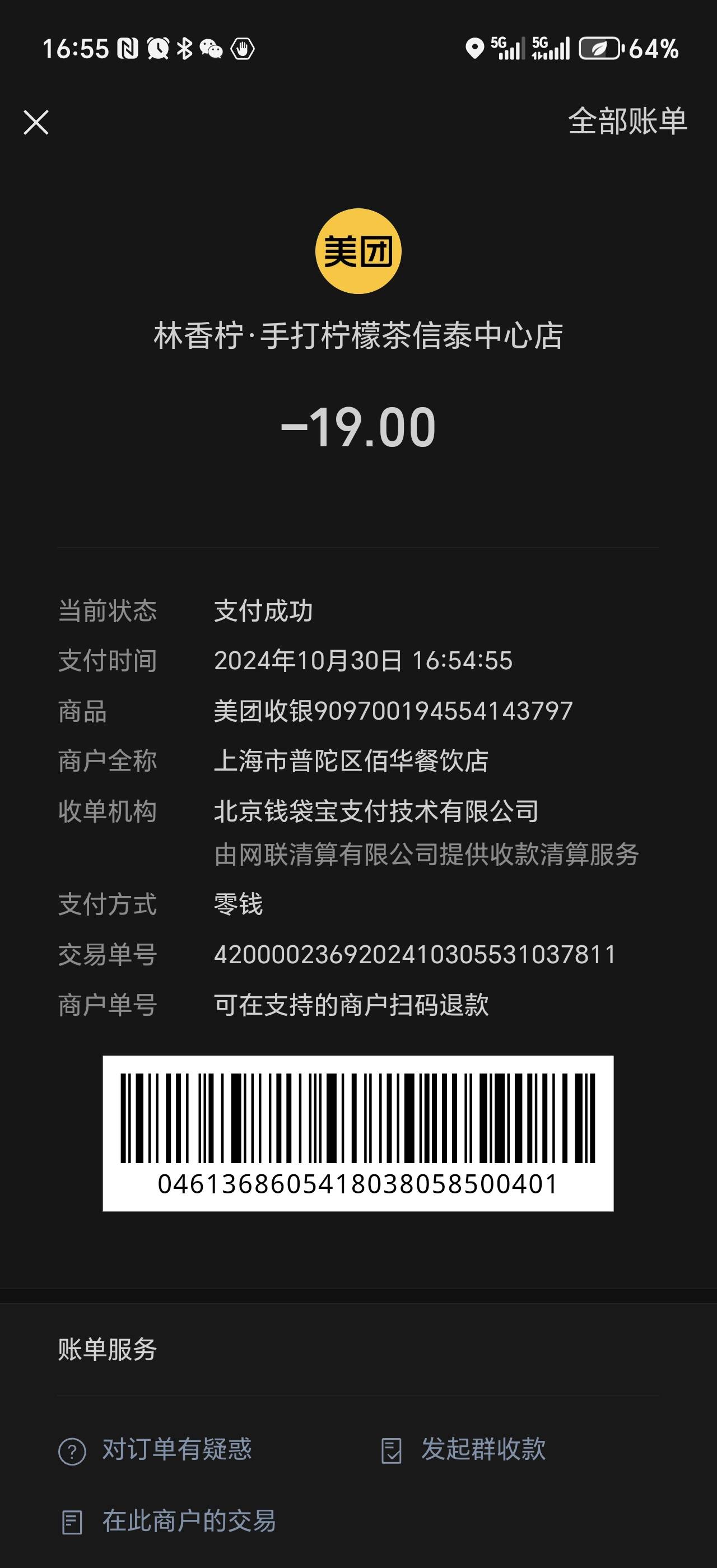
Task: Open the 美团 merchant avatar
Action: (358, 251)
